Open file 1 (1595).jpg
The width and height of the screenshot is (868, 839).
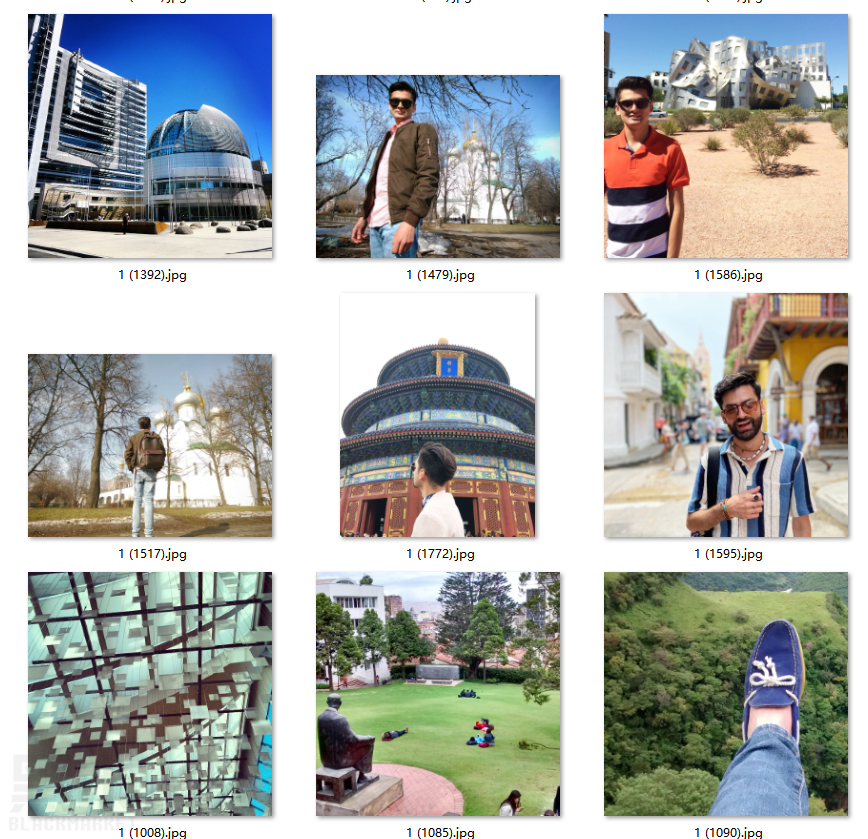pos(726,416)
